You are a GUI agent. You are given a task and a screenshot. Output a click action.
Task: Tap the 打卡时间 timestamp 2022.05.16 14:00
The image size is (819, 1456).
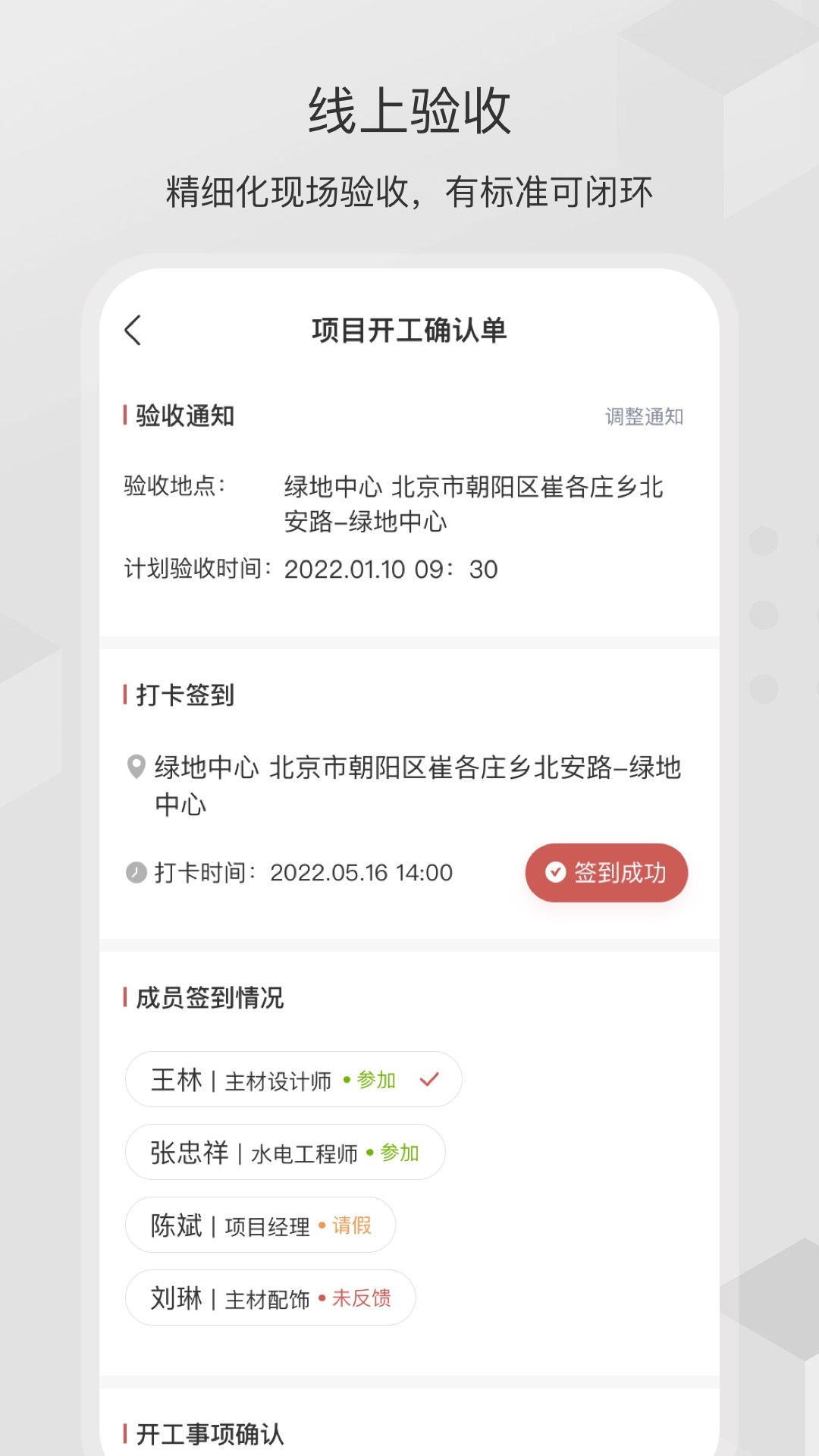click(362, 873)
